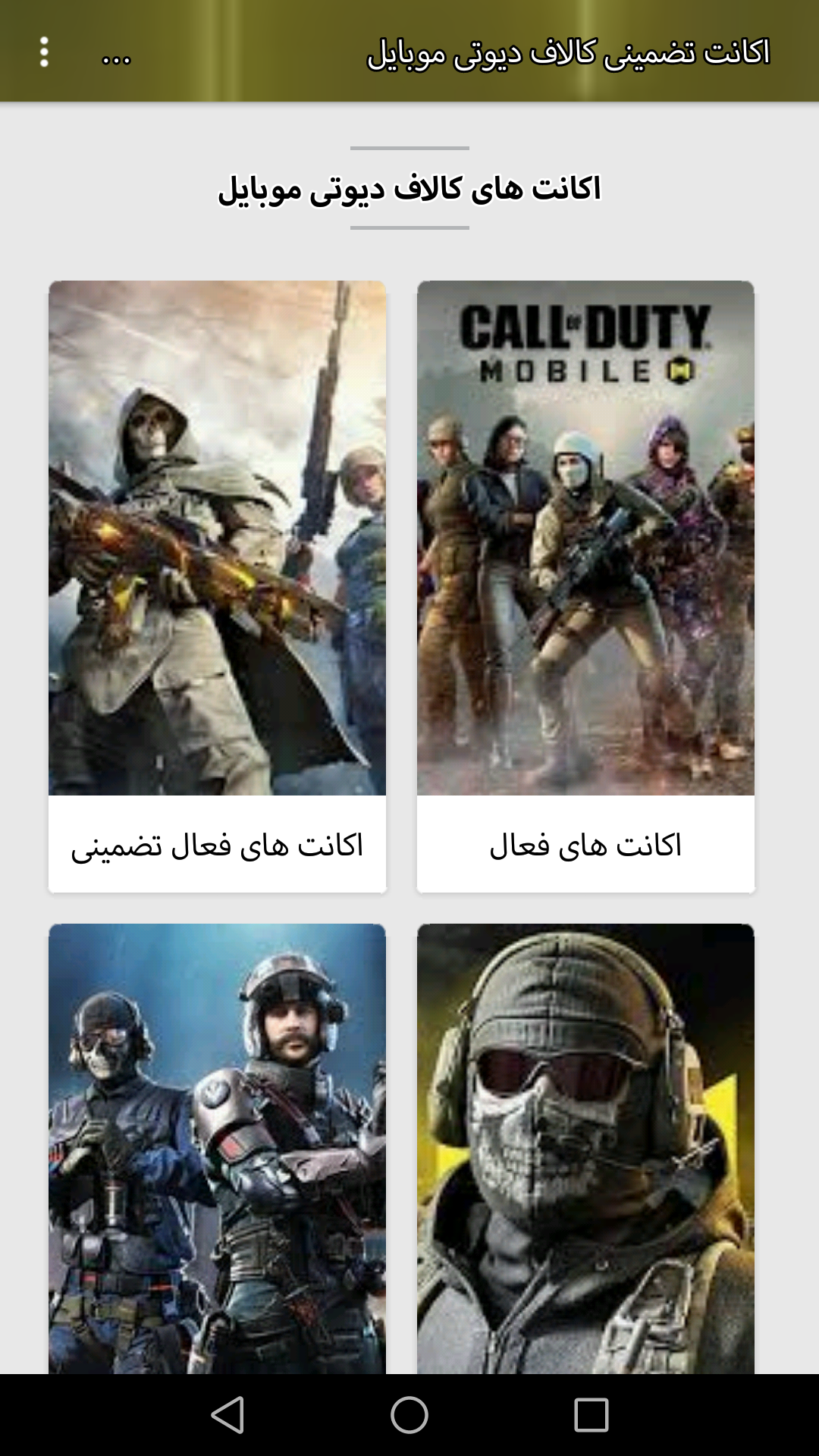Image resolution: width=819 pixels, height=1456 pixels.
Task: Go back with the system back button
Action: (227, 1415)
